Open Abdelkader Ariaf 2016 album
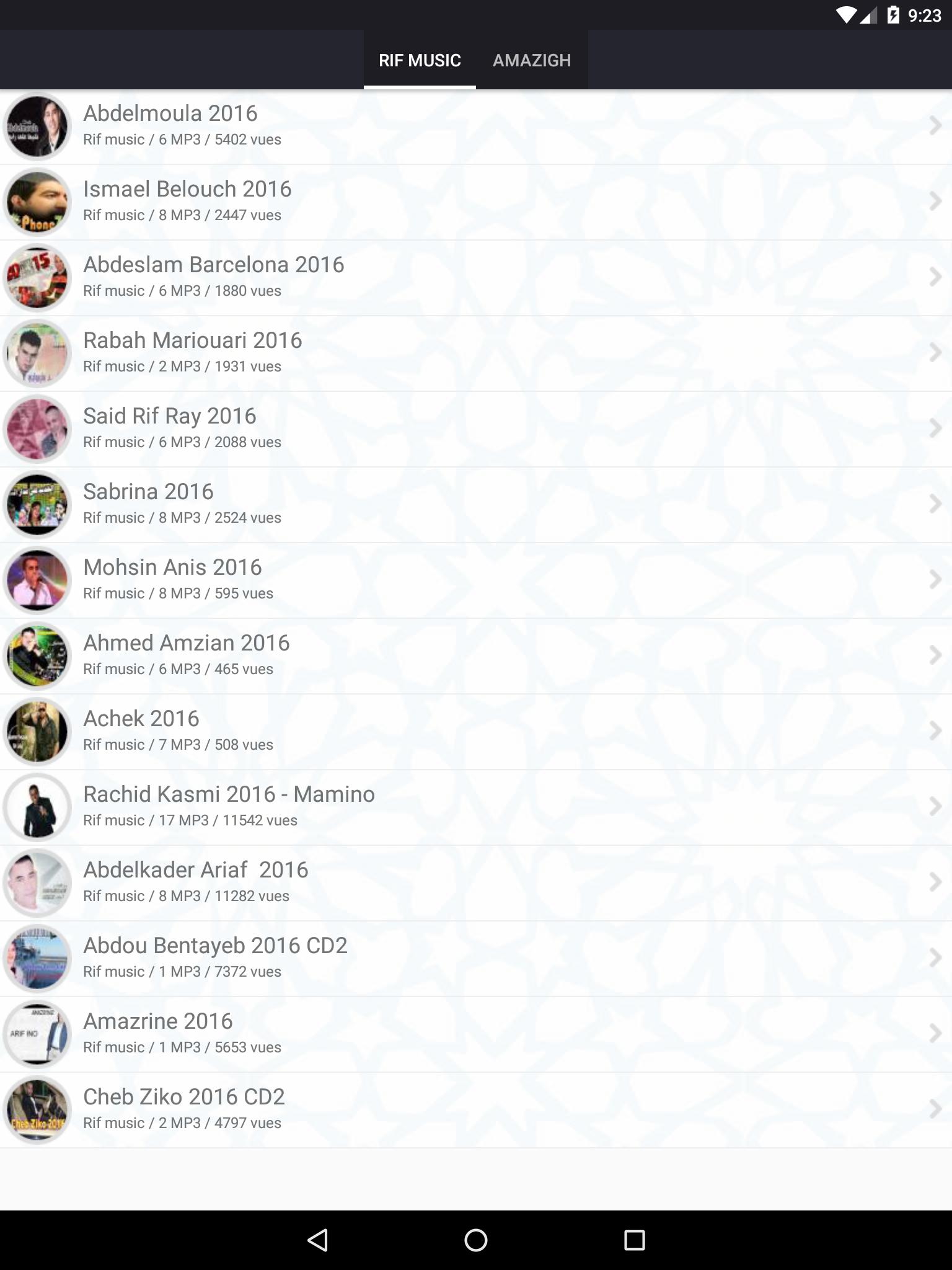Screen dimensions: 952x1270 [x=476, y=883]
